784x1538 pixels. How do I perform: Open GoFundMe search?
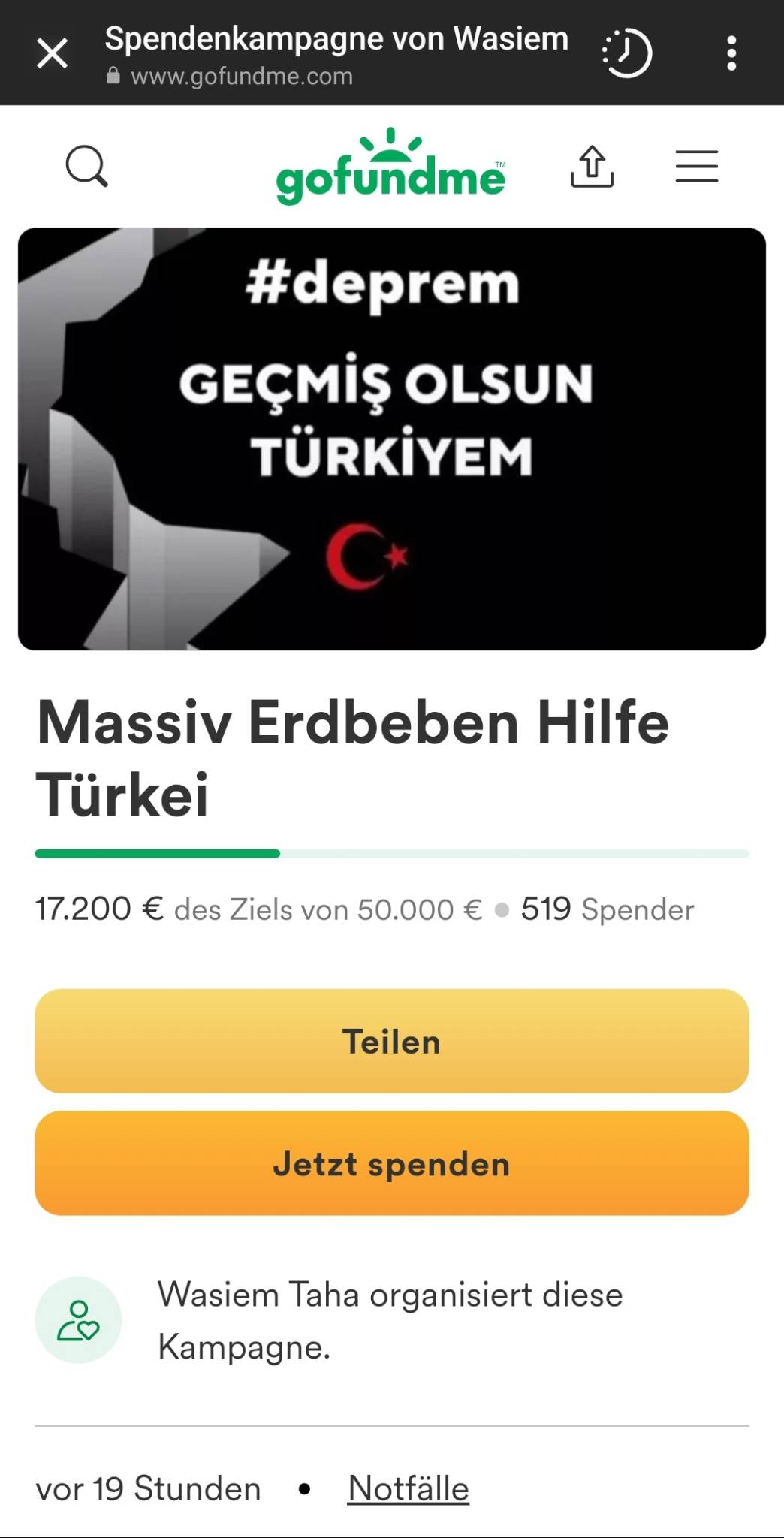pos(87,166)
